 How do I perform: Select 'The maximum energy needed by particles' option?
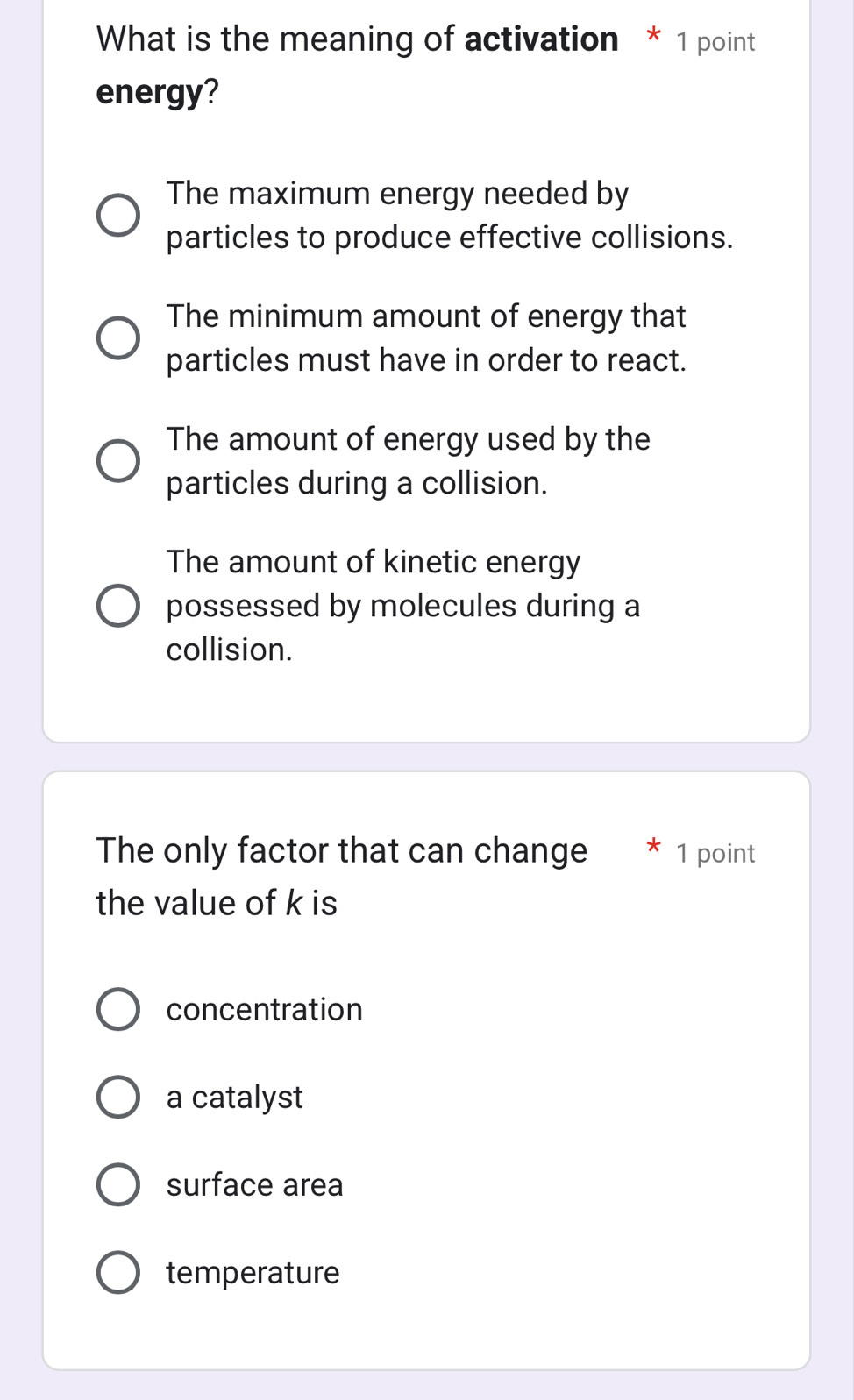[x=117, y=215]
